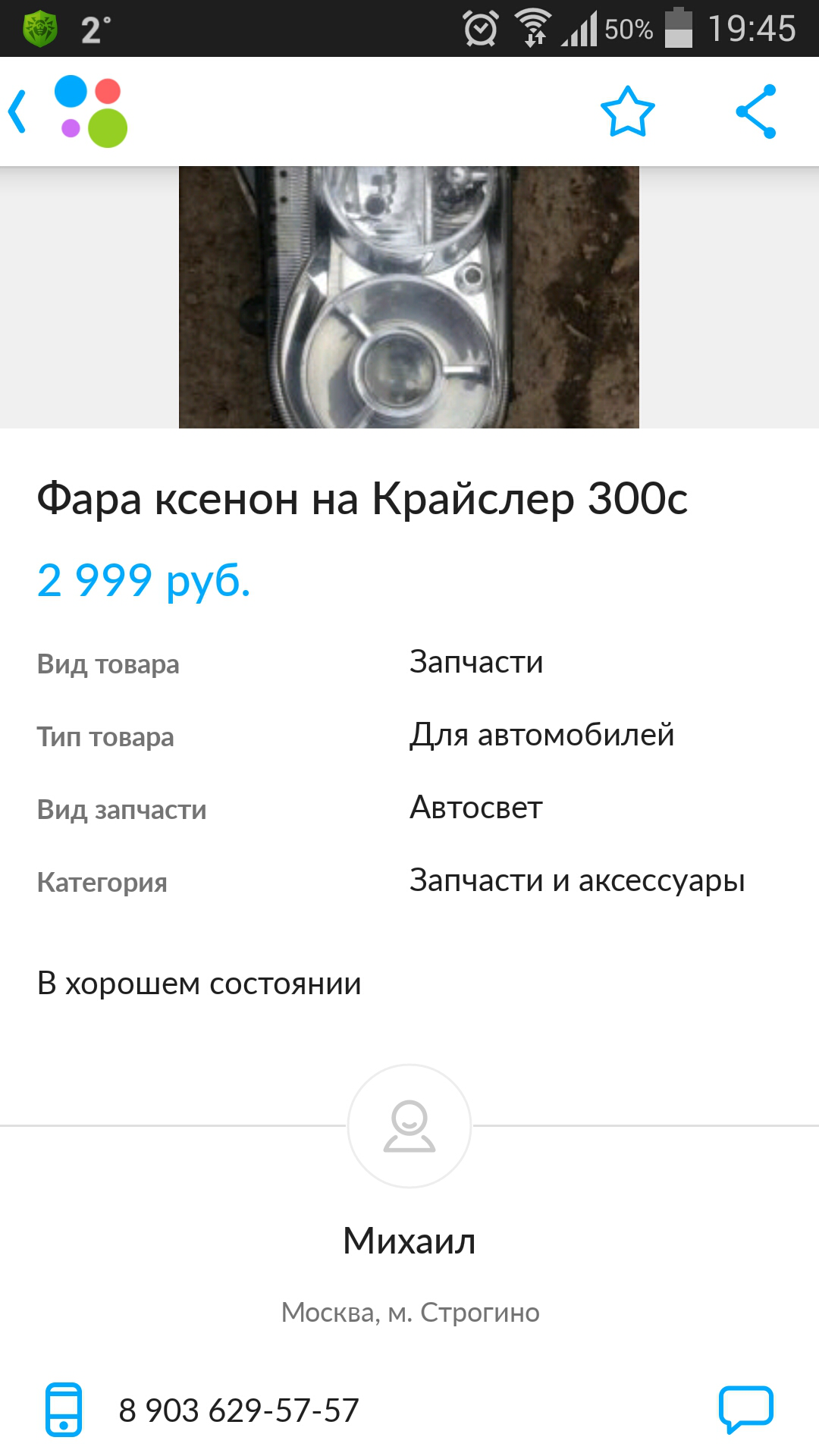819x1456 pixels.
Task: Open seller Михаил's profile avatar
Action: point(409,1126)
